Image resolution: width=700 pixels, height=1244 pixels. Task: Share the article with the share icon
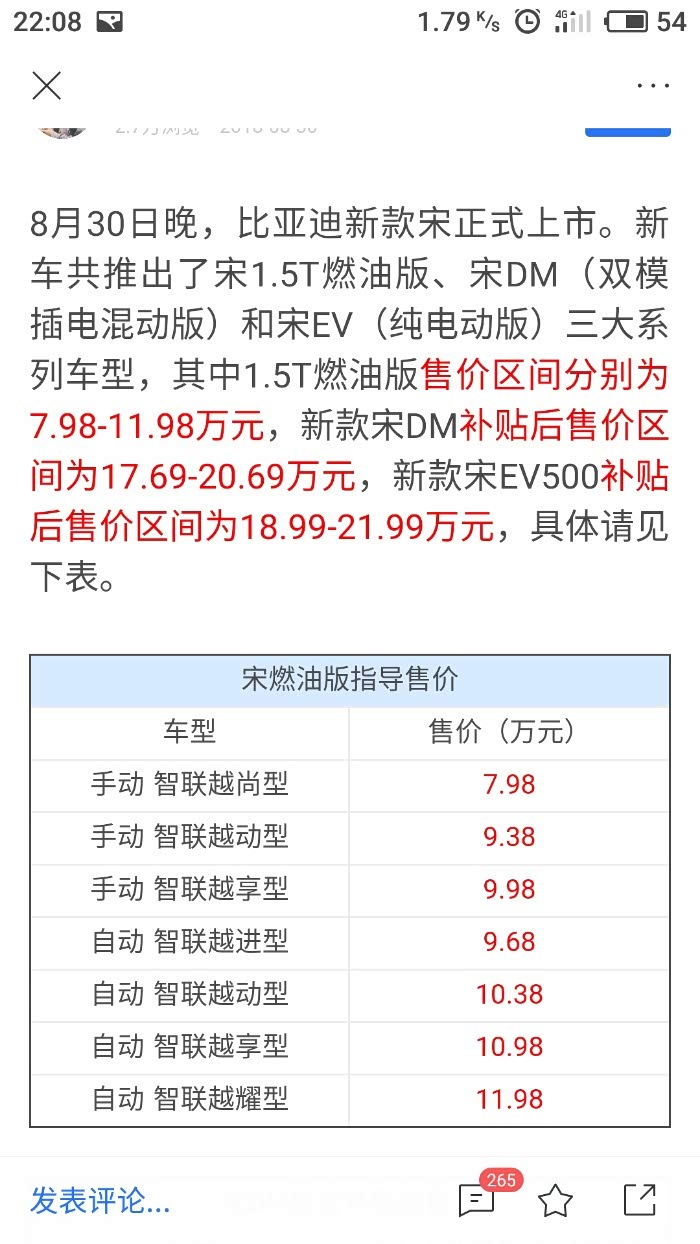639,1199
